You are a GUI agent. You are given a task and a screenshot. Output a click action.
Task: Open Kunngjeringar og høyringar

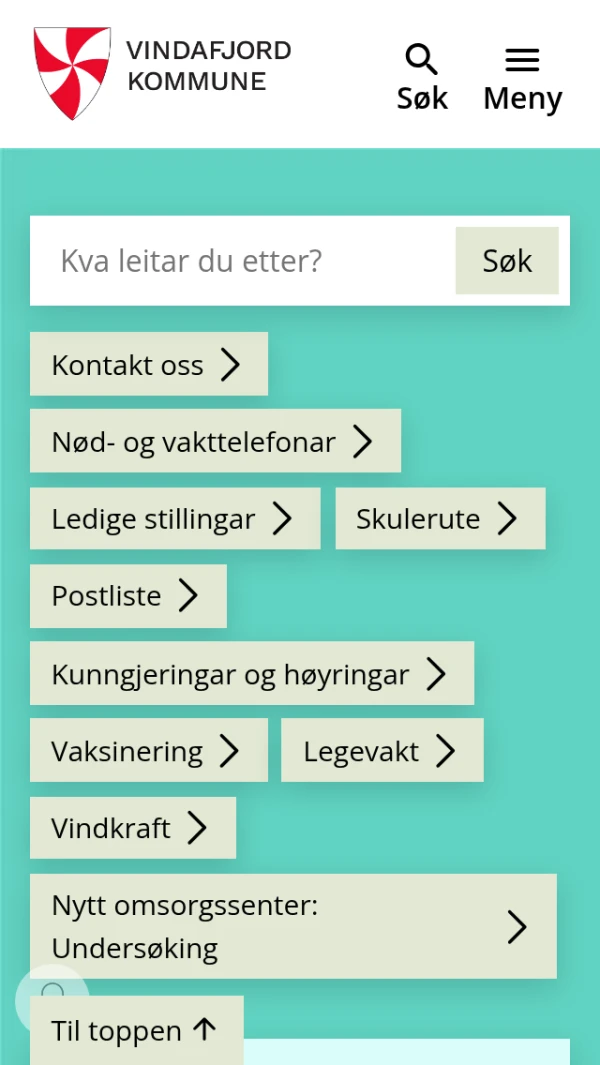[251, 674]
